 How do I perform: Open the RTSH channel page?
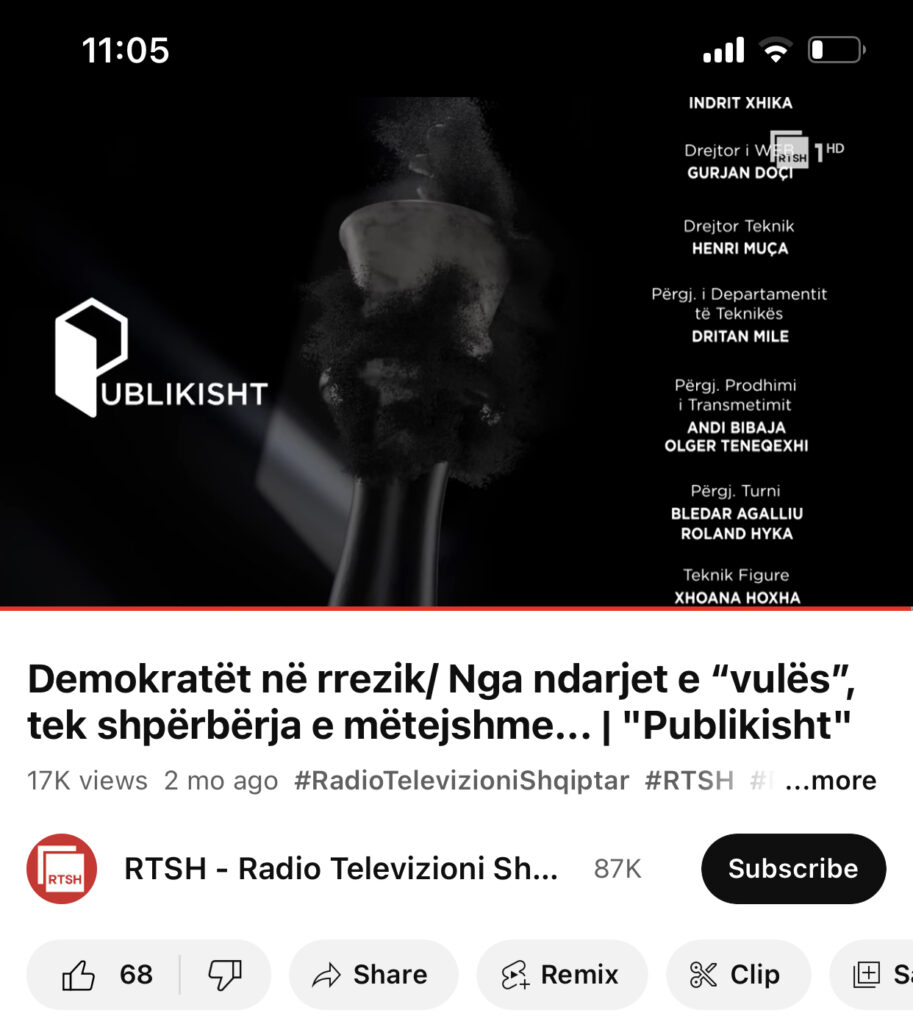[x=340, y=869]
